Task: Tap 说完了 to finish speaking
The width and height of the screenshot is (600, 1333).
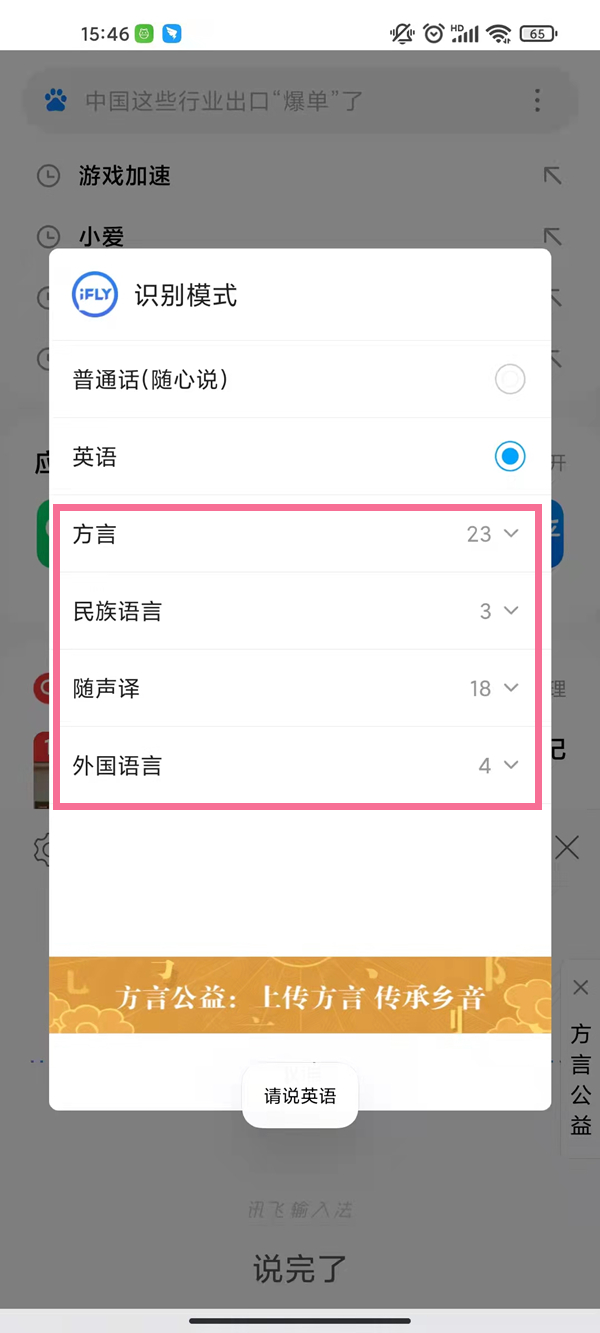Action: click(x=300, y=1269)
